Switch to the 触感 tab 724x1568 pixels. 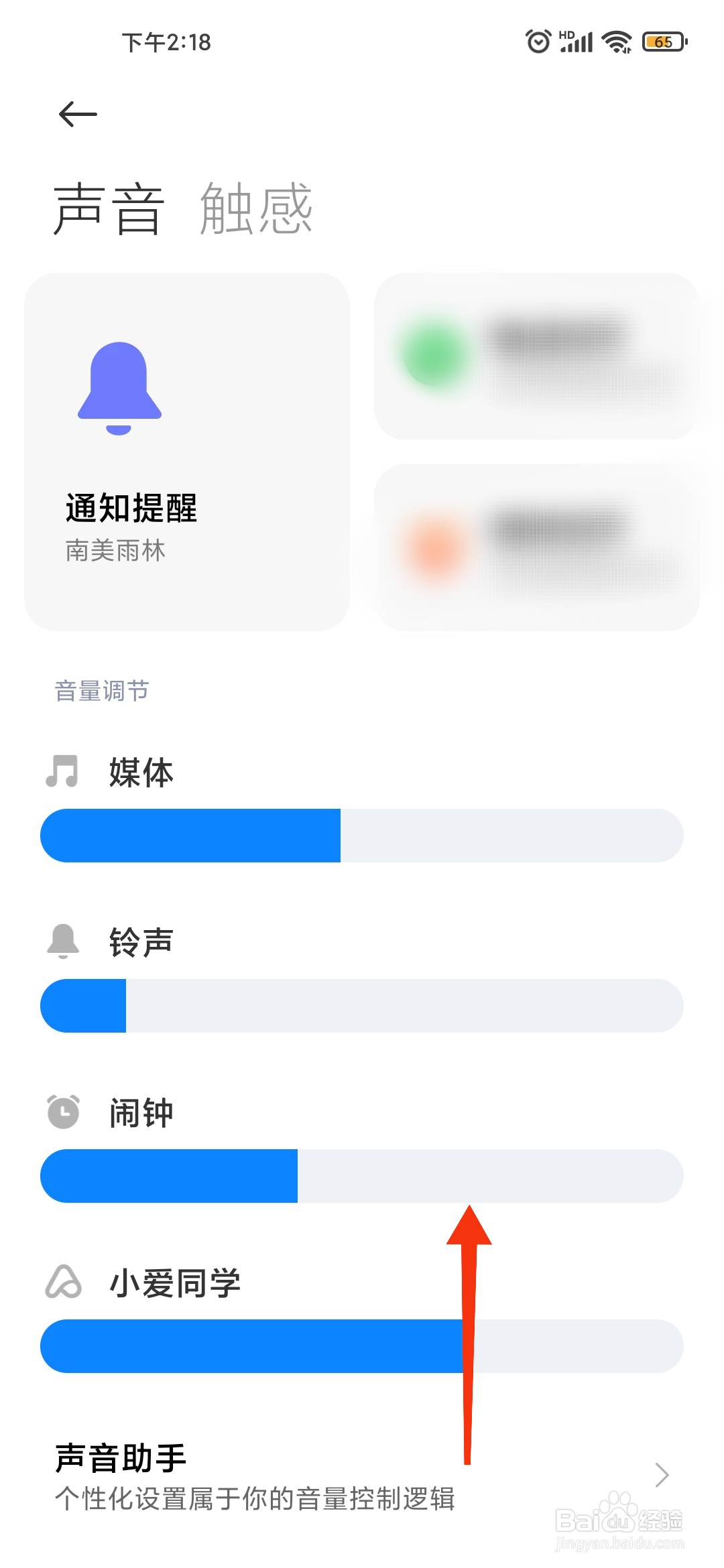click(256, 208)
